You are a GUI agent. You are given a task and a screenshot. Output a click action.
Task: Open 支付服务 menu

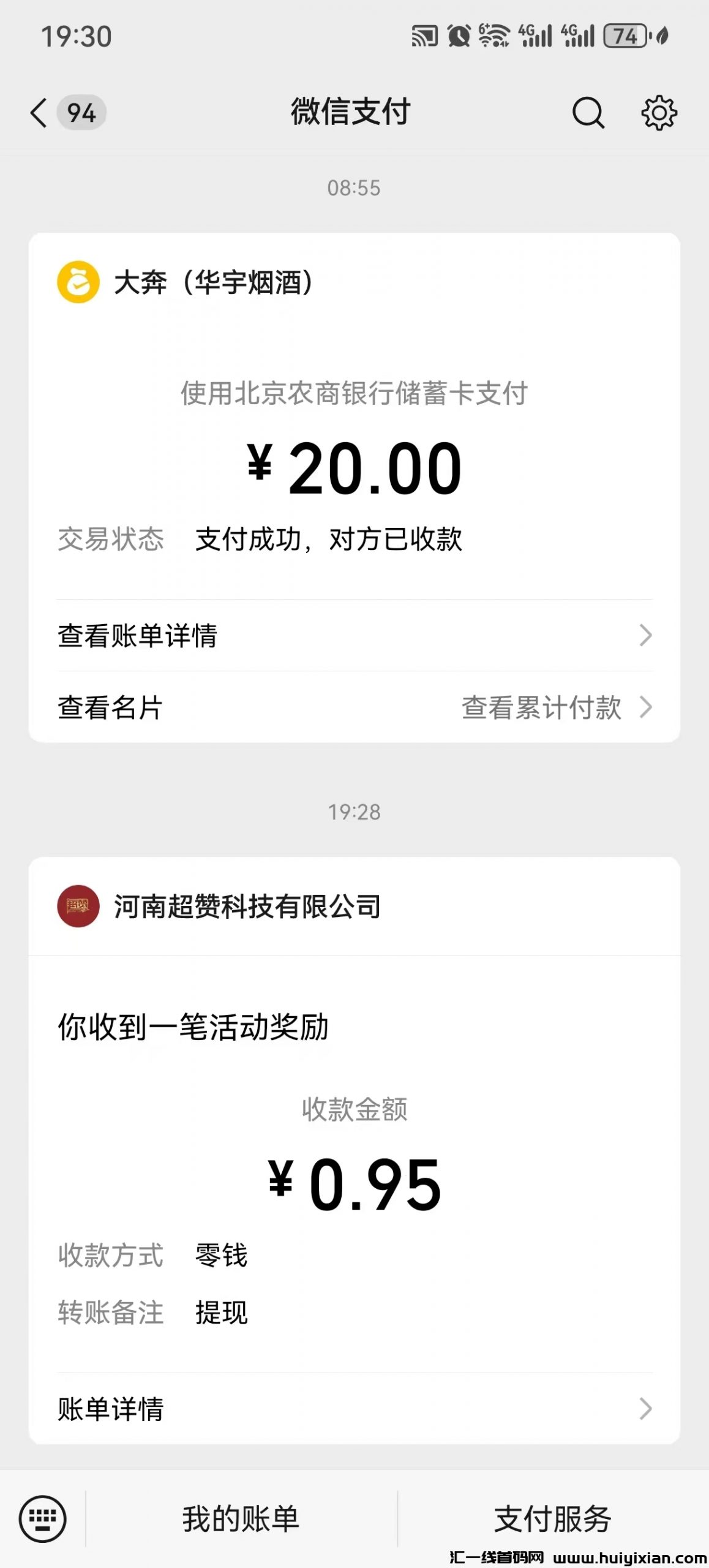coord(552,1519)
